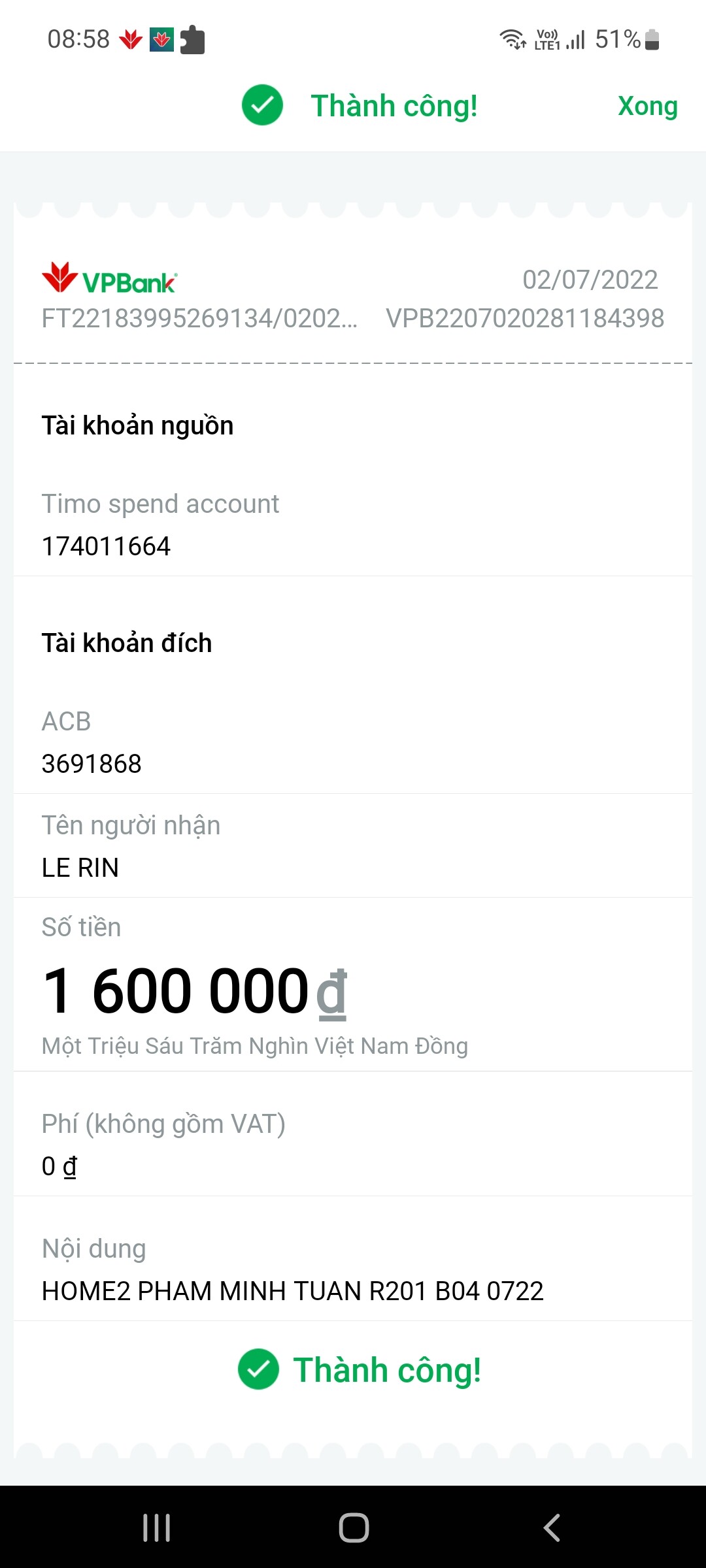706x1568 pixels.
Task: Open the recent apps view
Action: point(157,1527)
